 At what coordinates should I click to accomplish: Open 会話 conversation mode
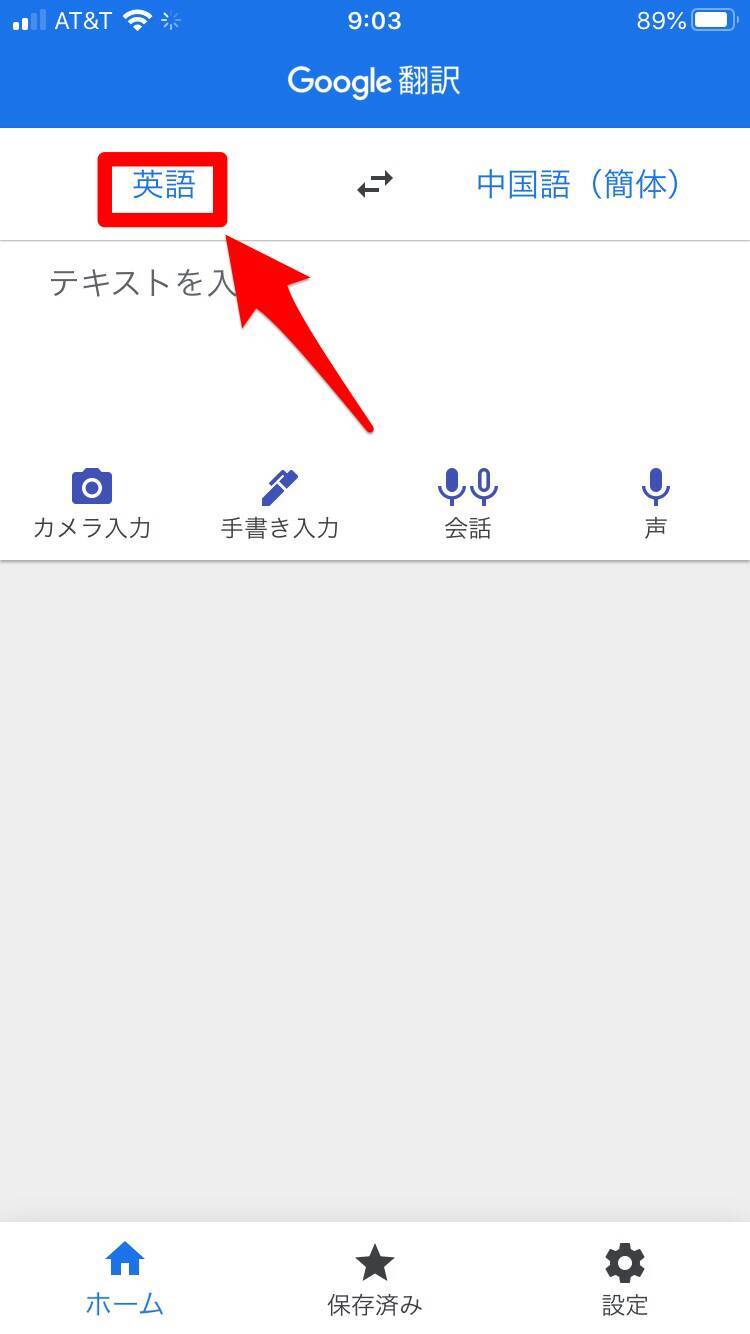point(468,505)
